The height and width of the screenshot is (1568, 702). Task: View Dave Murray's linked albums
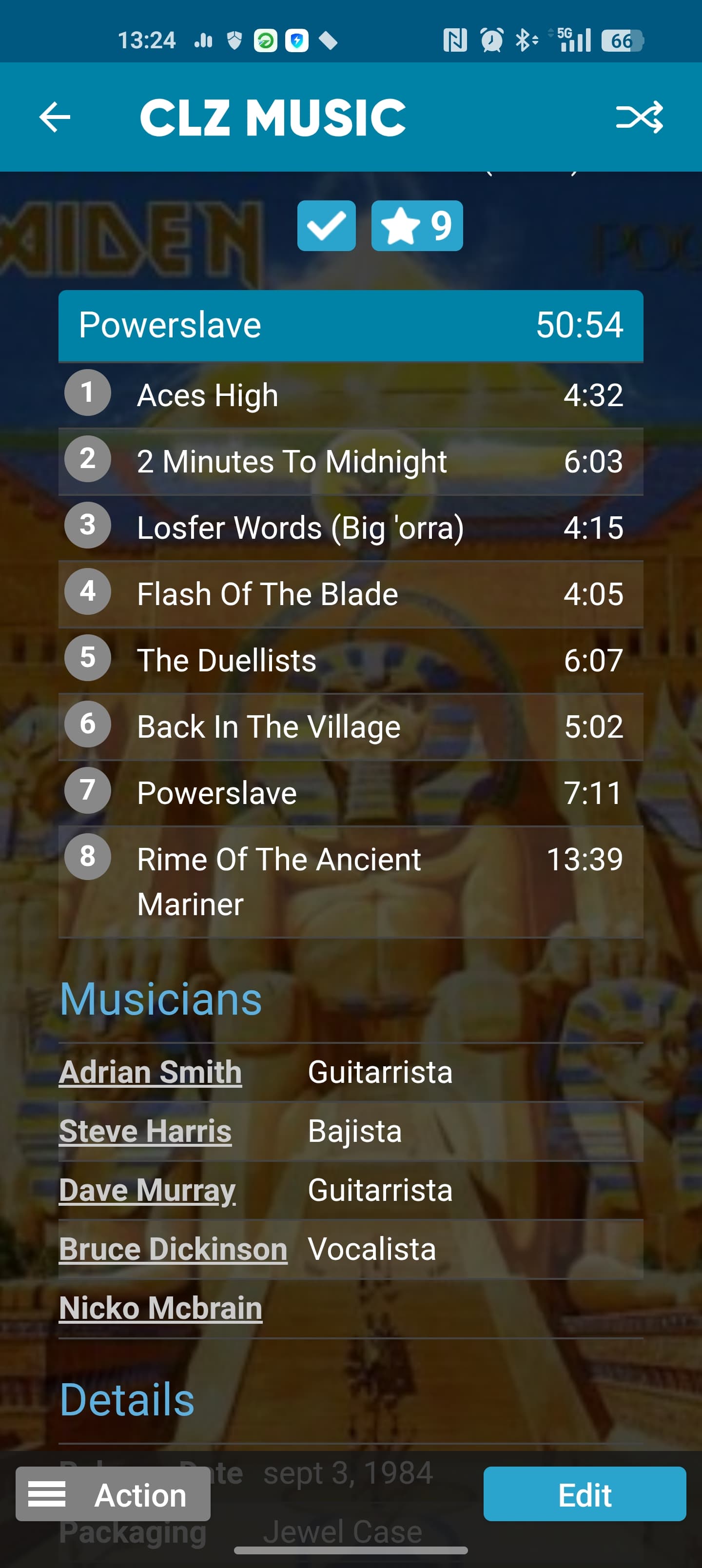147,1190
